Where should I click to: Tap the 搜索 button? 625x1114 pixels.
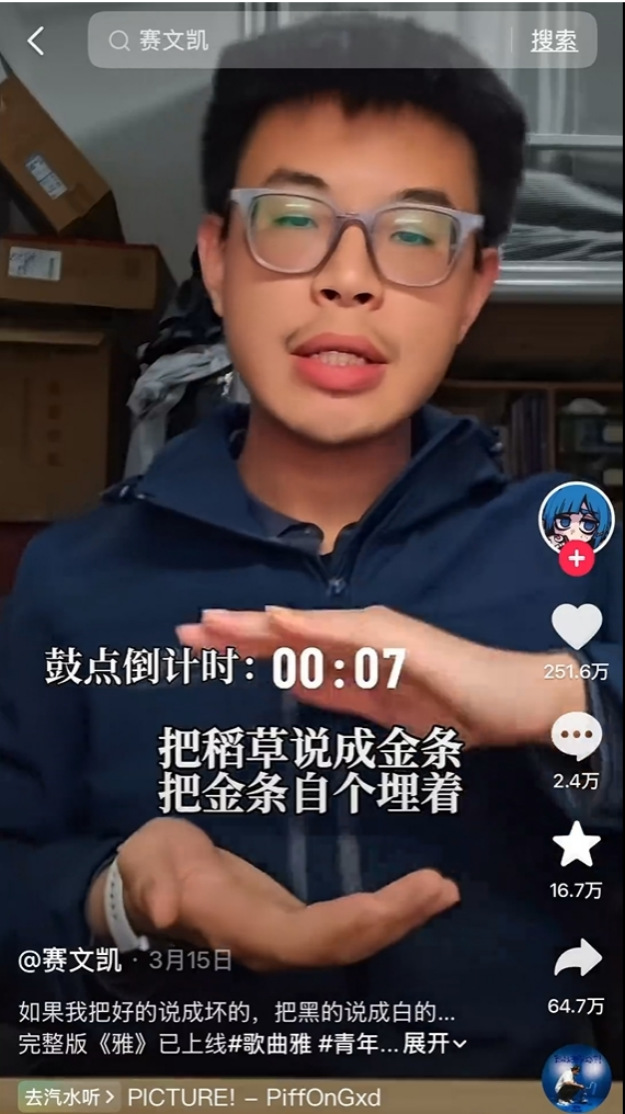tap(553, 41)
